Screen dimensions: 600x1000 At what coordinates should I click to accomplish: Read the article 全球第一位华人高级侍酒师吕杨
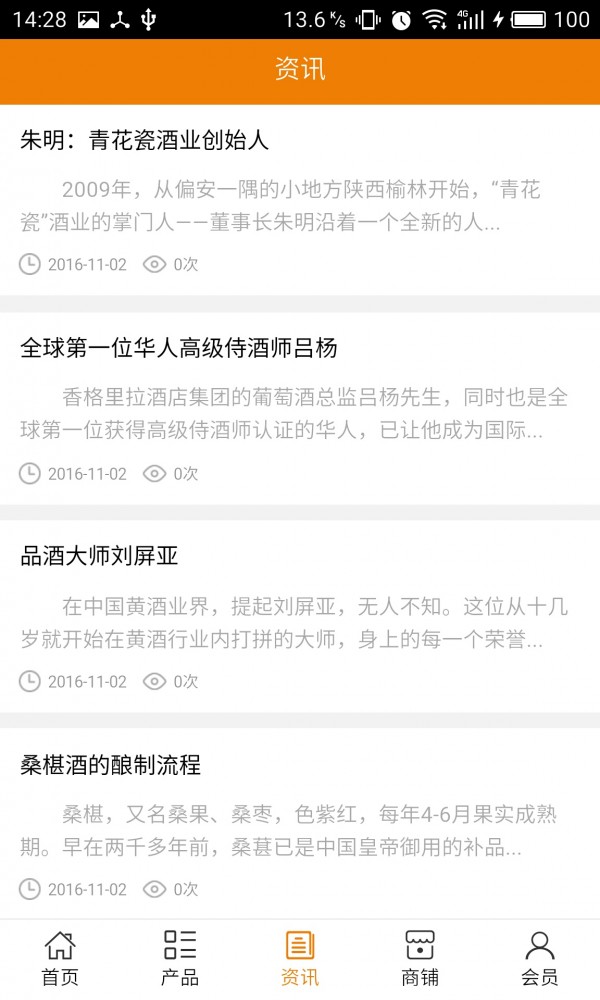tap(179, 348)
